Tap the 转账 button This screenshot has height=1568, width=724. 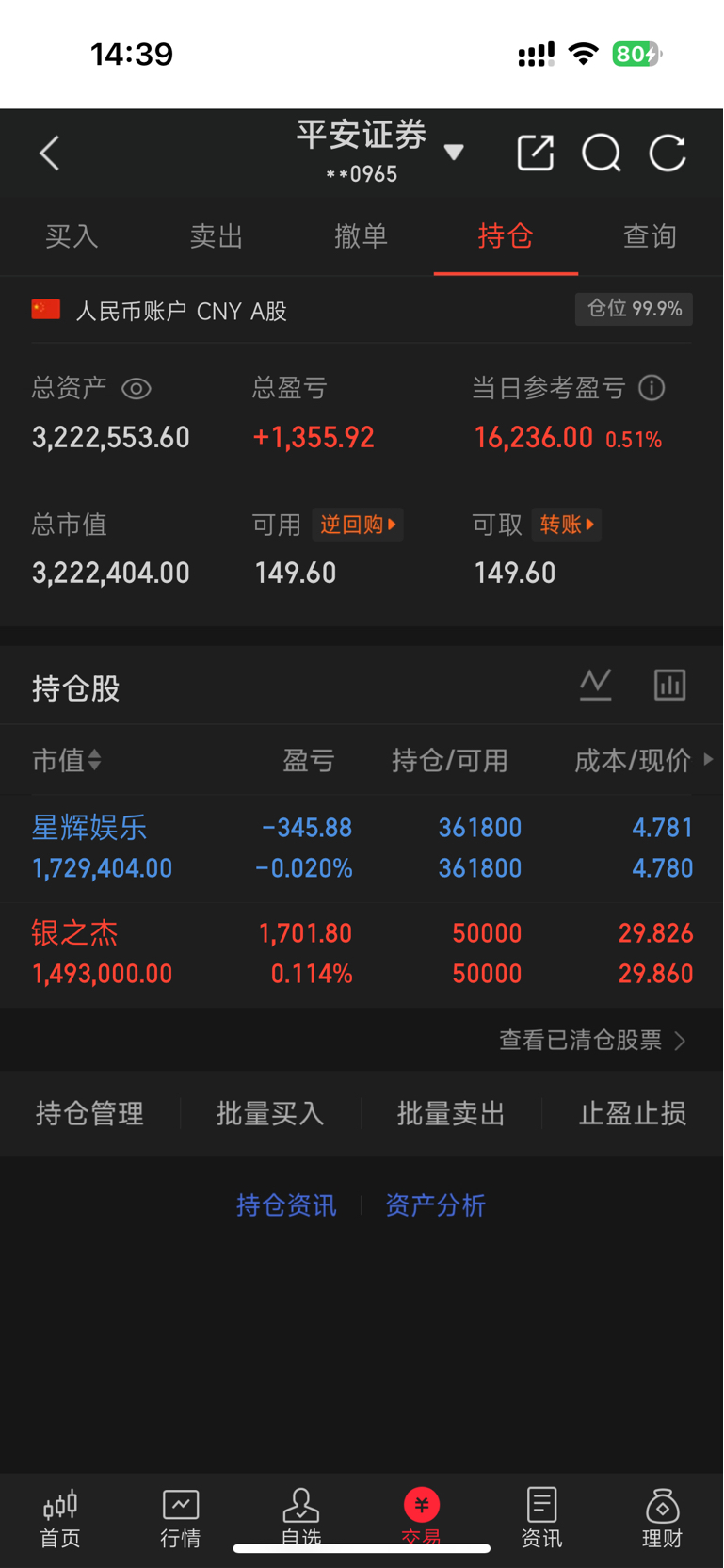(x=567, y=525)
